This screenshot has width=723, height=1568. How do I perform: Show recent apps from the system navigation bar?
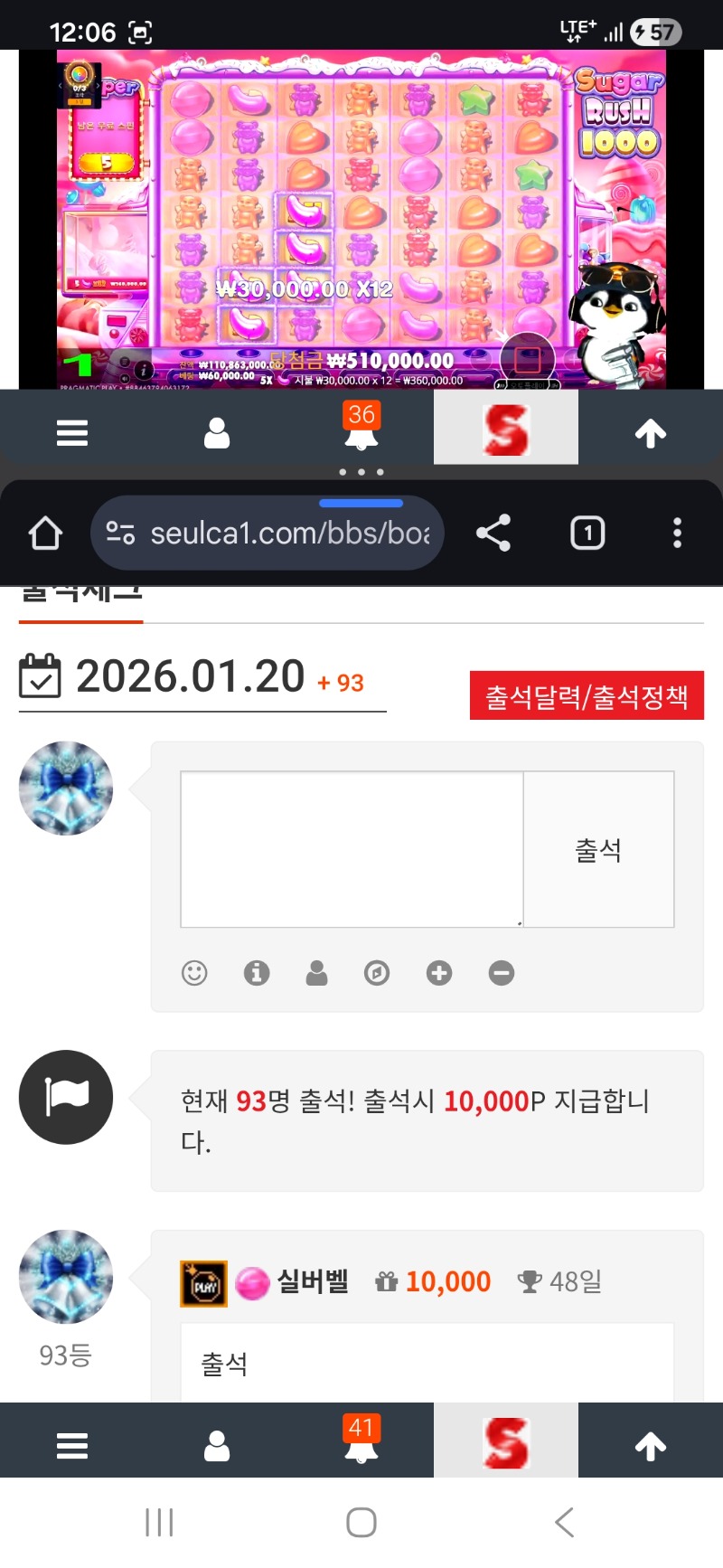point(159,1523)
